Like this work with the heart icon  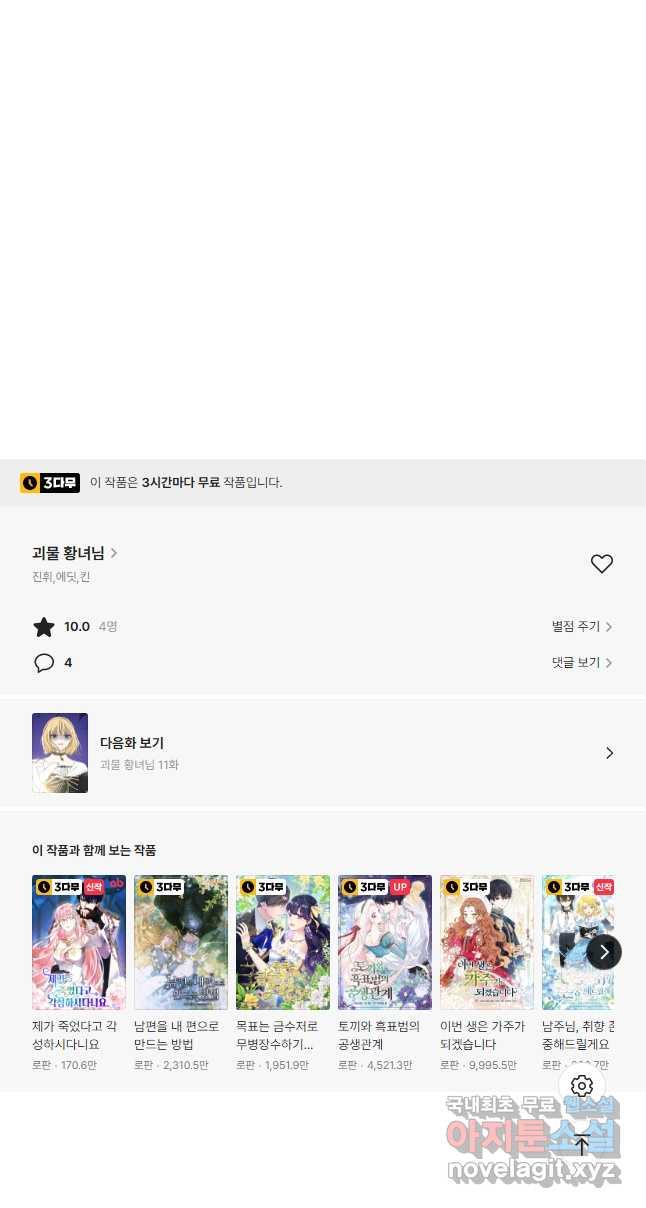tap(601, 564)
